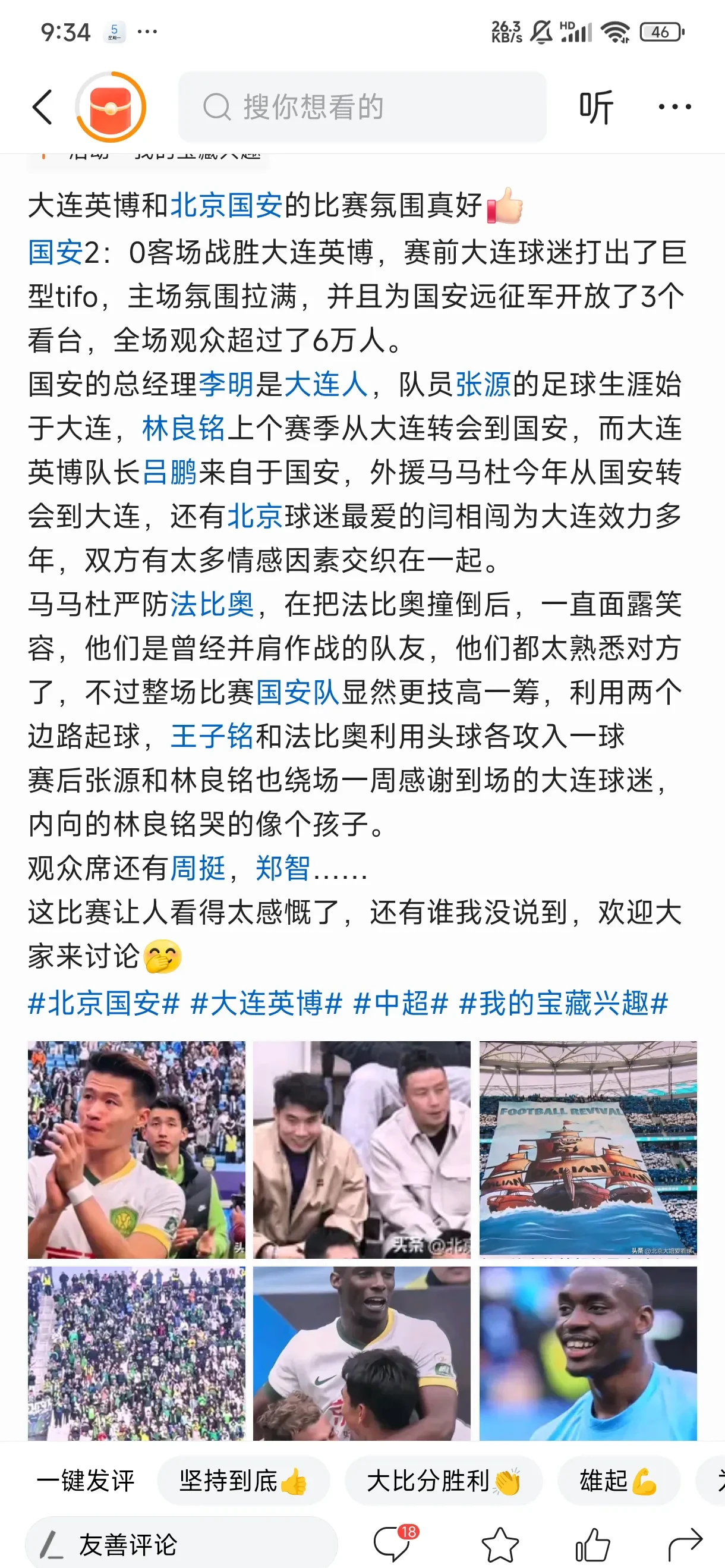This screenshot has height=1568, width=725.
Task: Tap the search box 搜你想看的
Action: click(x=362, y=107)
